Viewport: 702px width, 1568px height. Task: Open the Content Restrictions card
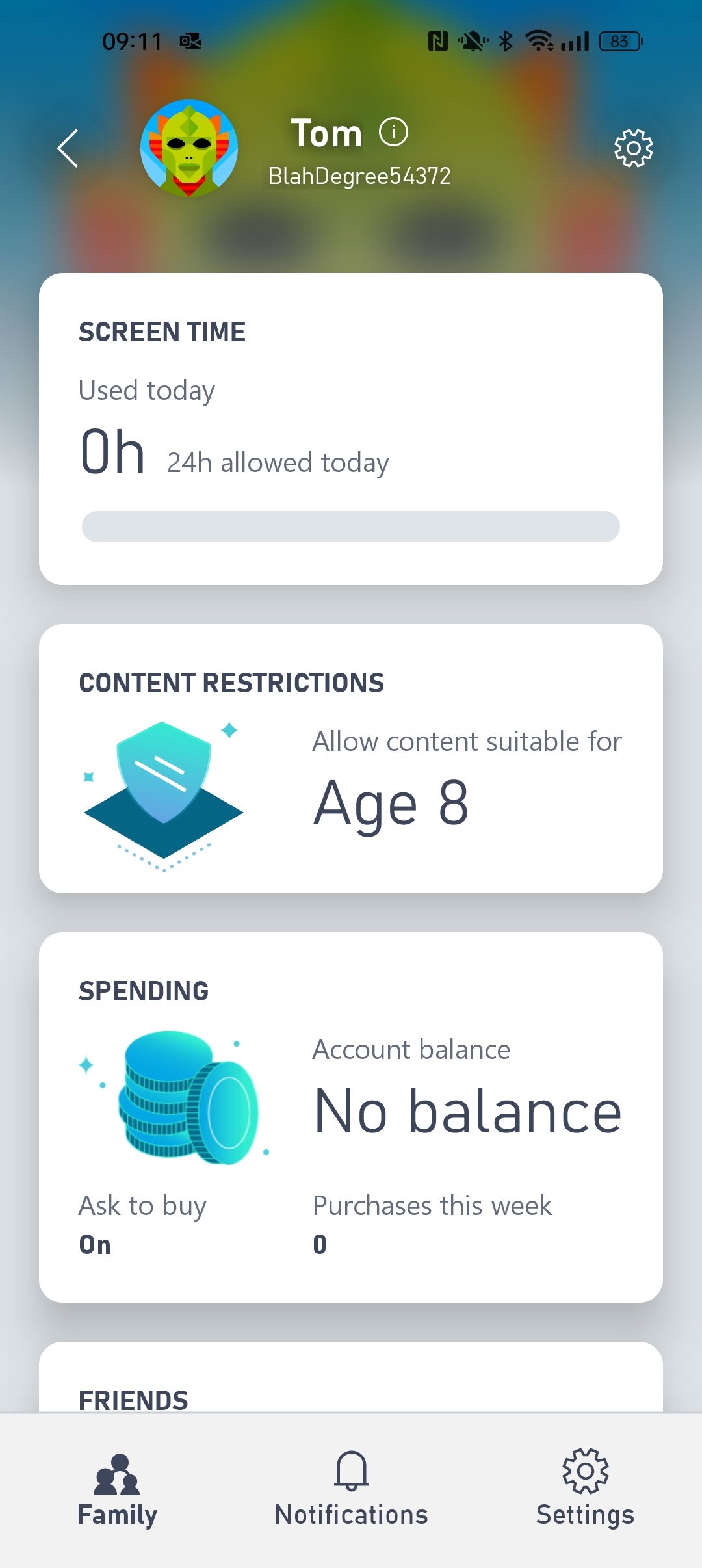coord(351,758)
